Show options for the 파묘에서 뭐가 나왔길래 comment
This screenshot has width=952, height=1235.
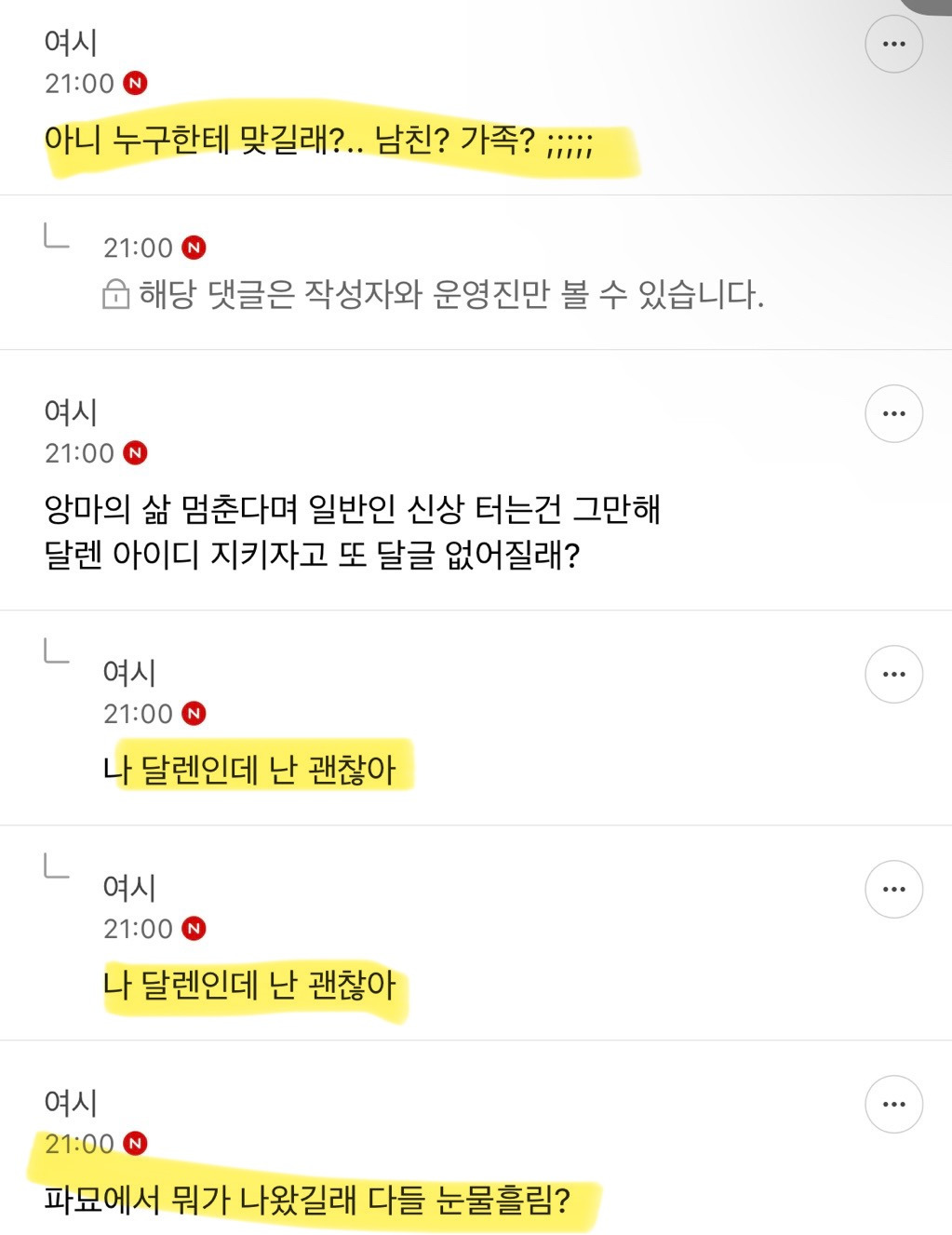click(x=893, y=1104)
